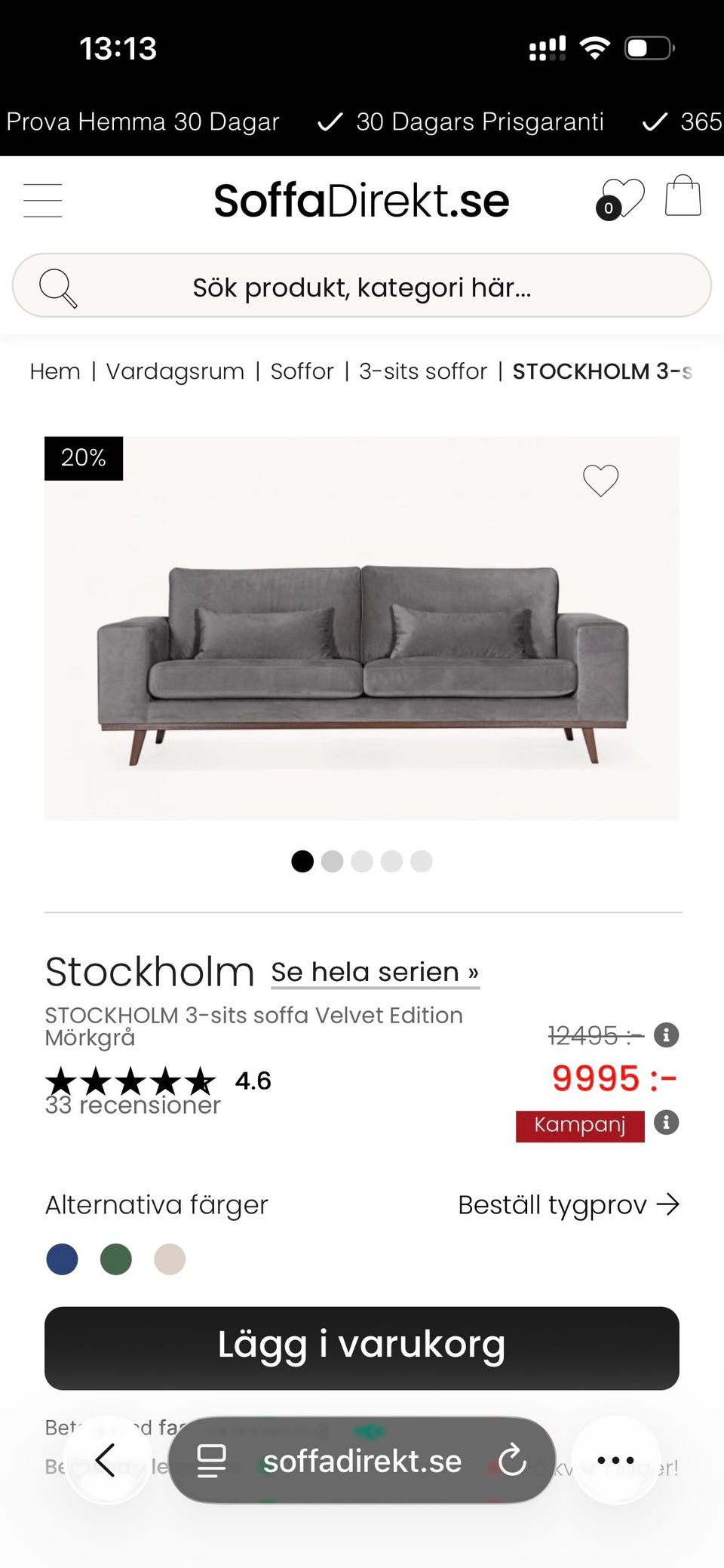The image size is (724, 1568).
Task: Tap the info icon beside Kampanj badge
Action: (x=664, y=1124)
